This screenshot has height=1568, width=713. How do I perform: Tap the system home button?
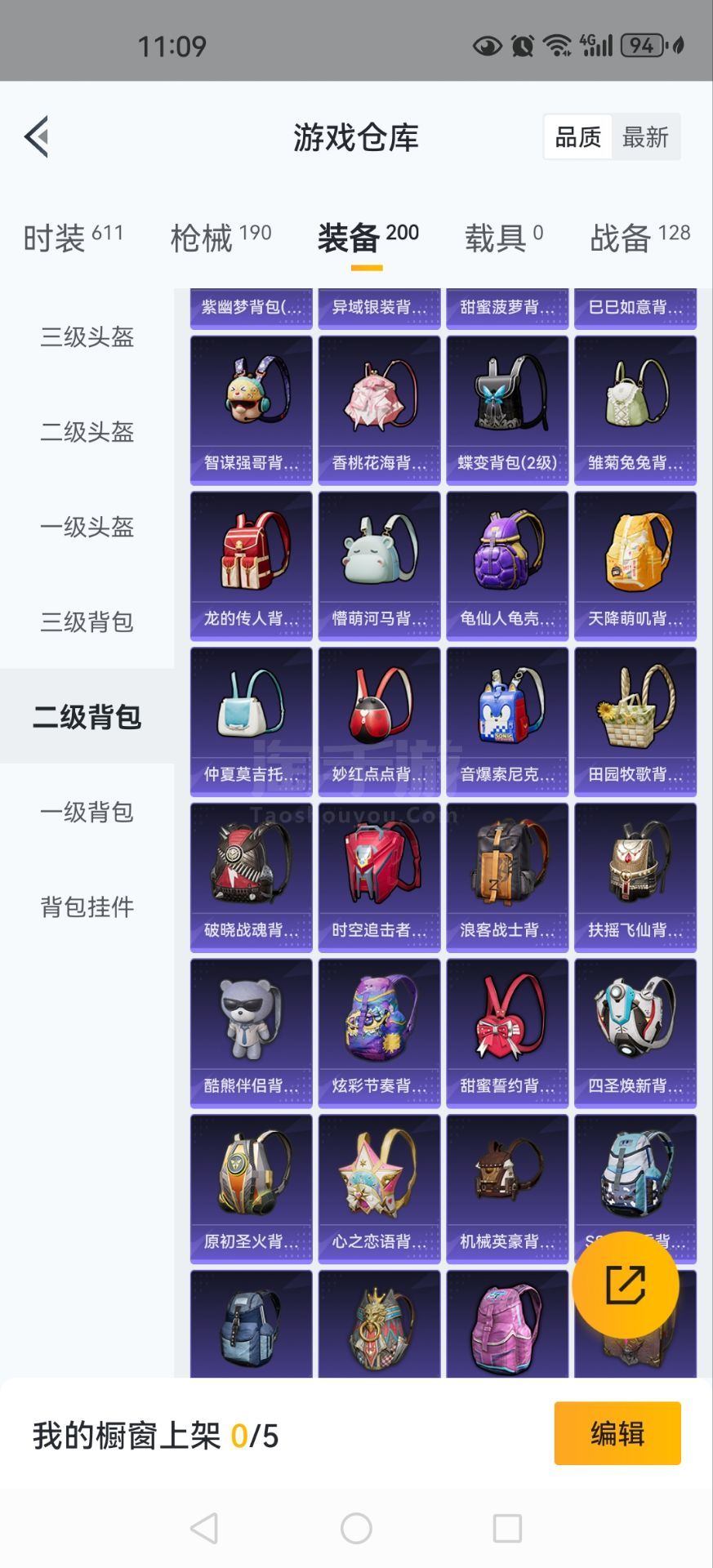[x=356, y=1528]
